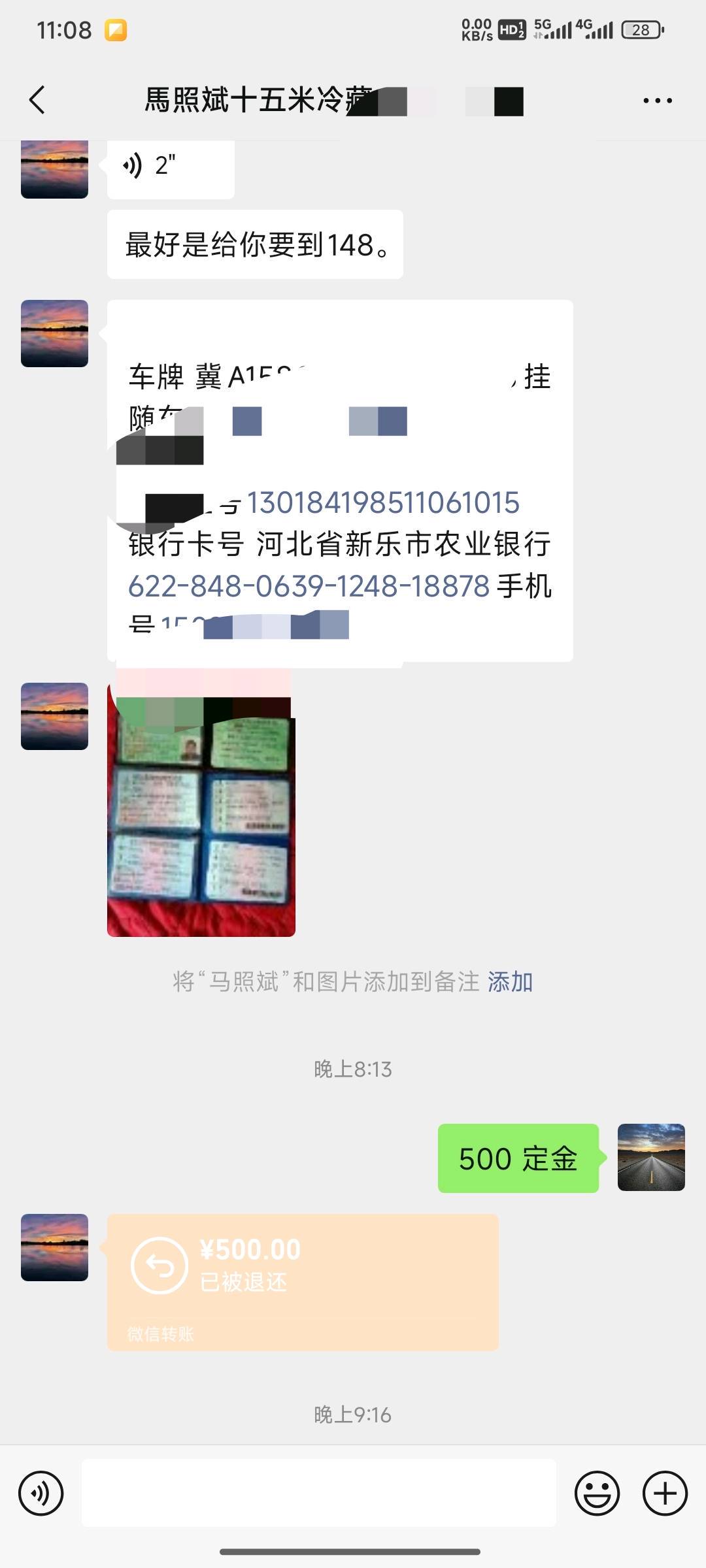Switch to voice input mode

click(41, 1493)
